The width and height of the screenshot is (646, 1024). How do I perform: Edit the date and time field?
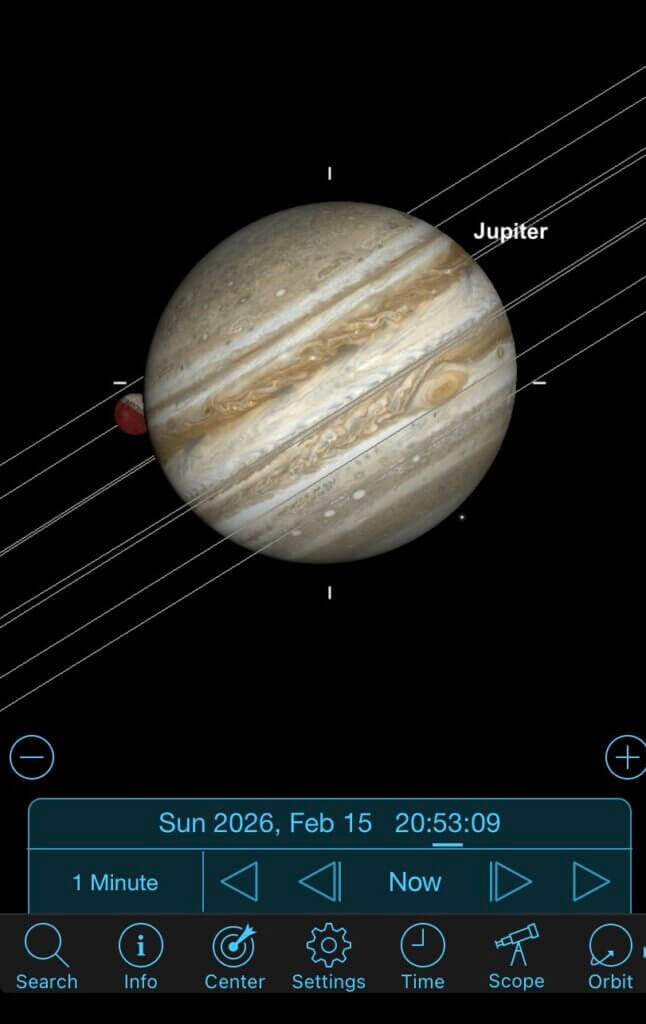coord(330,824)
